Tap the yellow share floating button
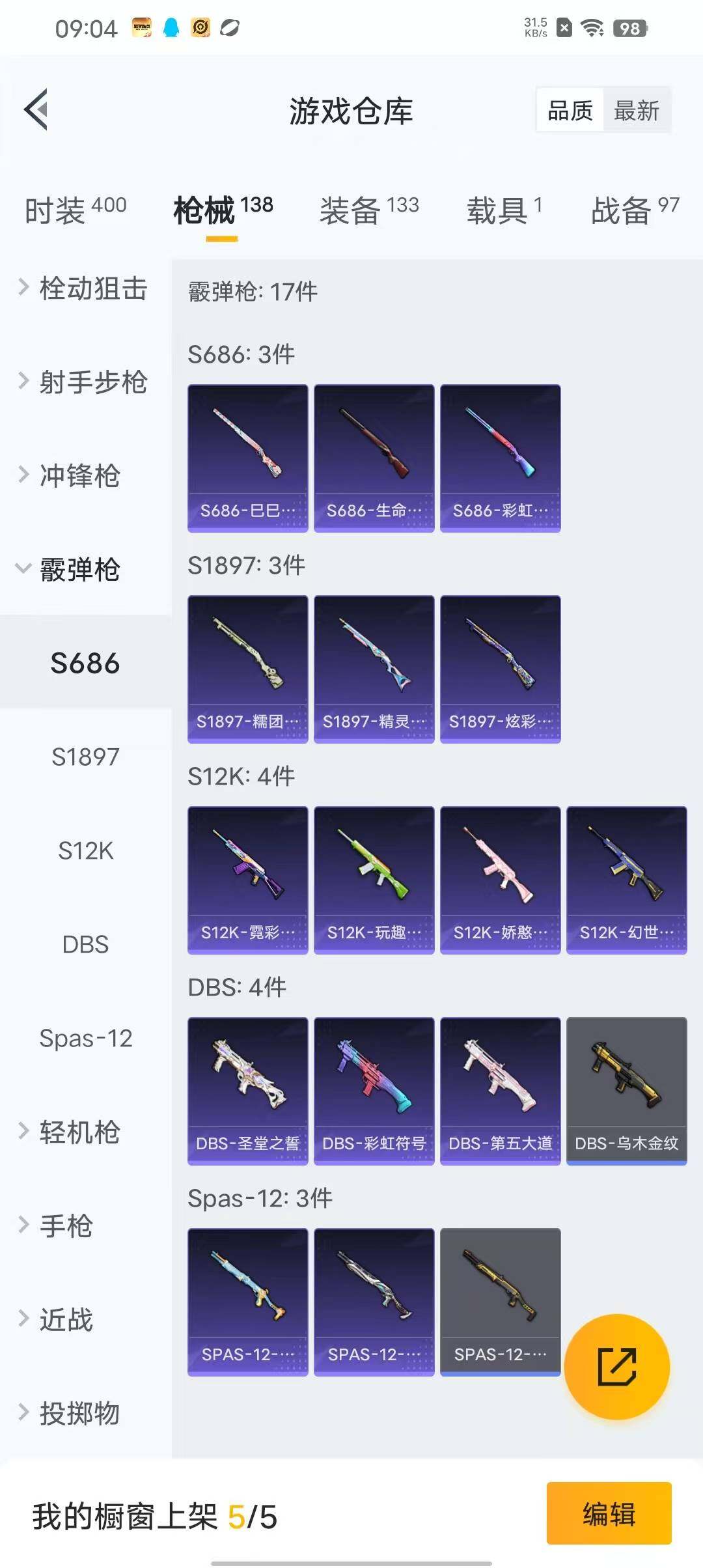The height and width of the screenshot is (1568, 703). (616, 1366)
